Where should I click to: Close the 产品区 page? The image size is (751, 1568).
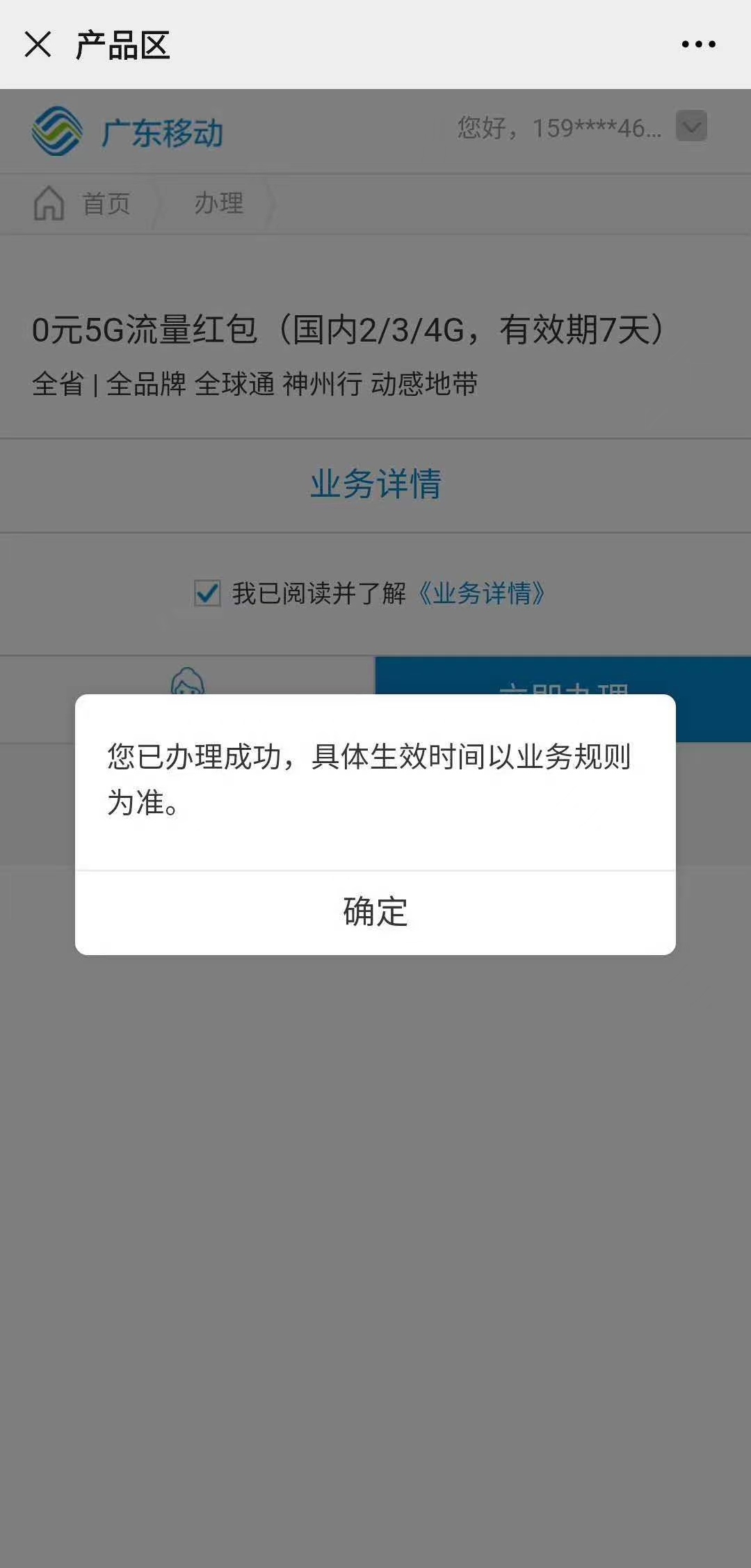click(x=38, y=45)
